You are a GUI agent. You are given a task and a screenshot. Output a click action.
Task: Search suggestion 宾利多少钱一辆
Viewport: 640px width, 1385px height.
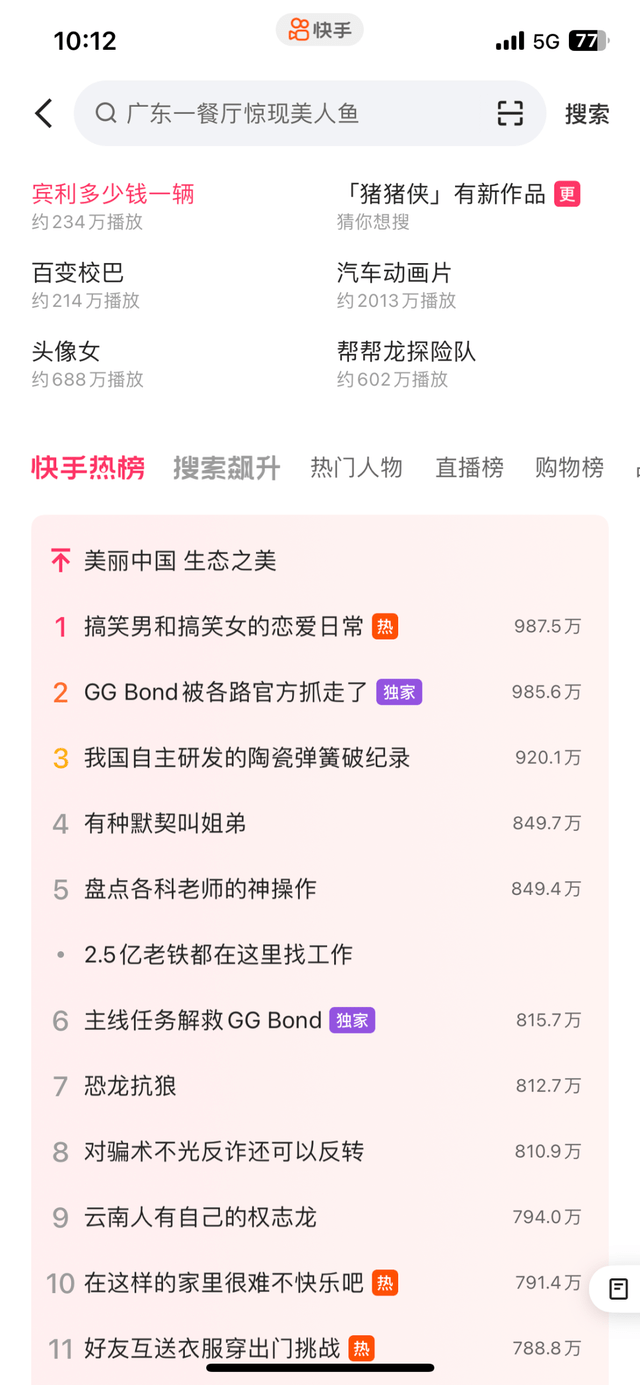(x=113, y=194)
